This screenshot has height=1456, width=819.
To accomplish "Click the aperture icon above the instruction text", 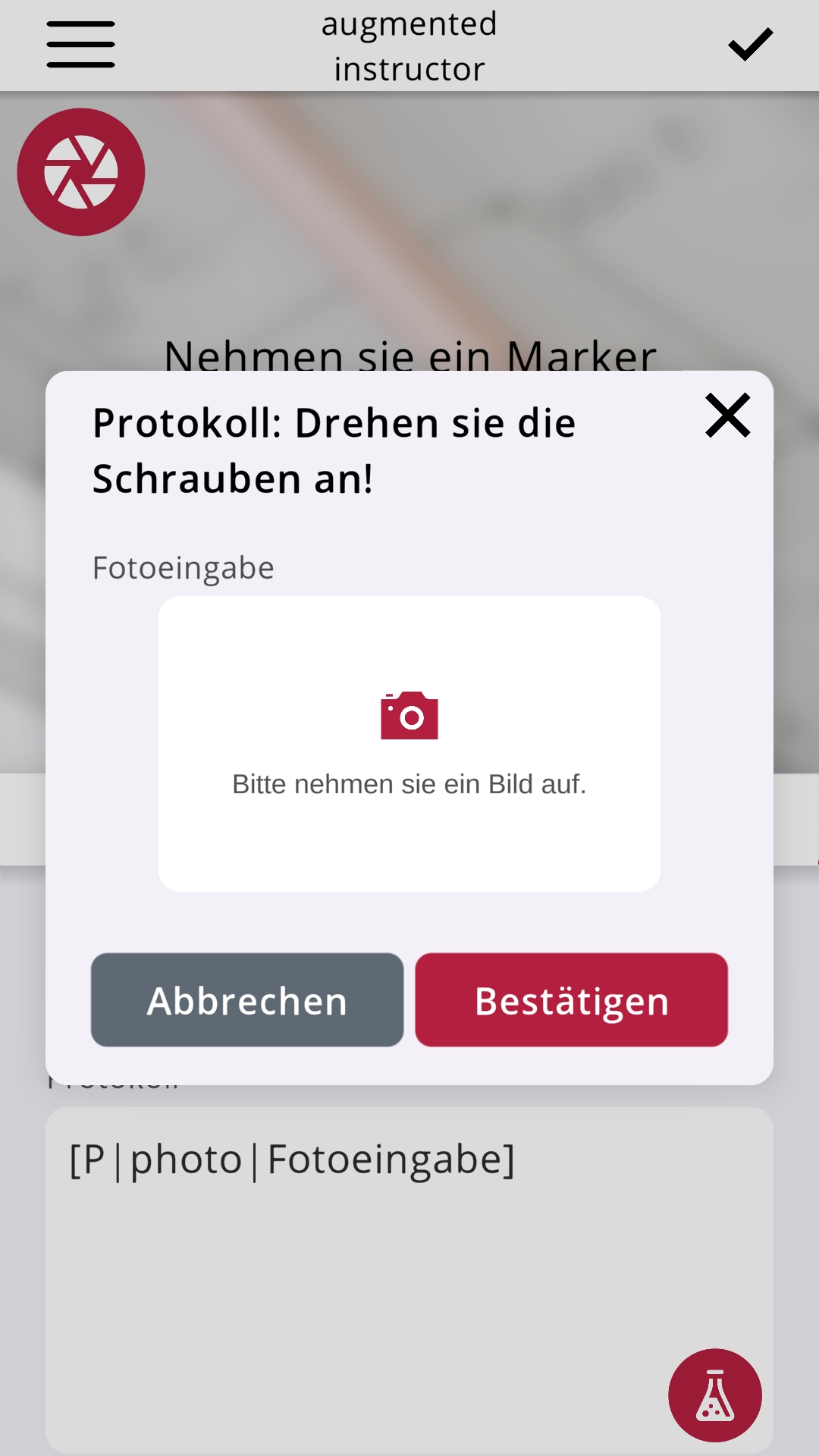I will tap(80, 172).
